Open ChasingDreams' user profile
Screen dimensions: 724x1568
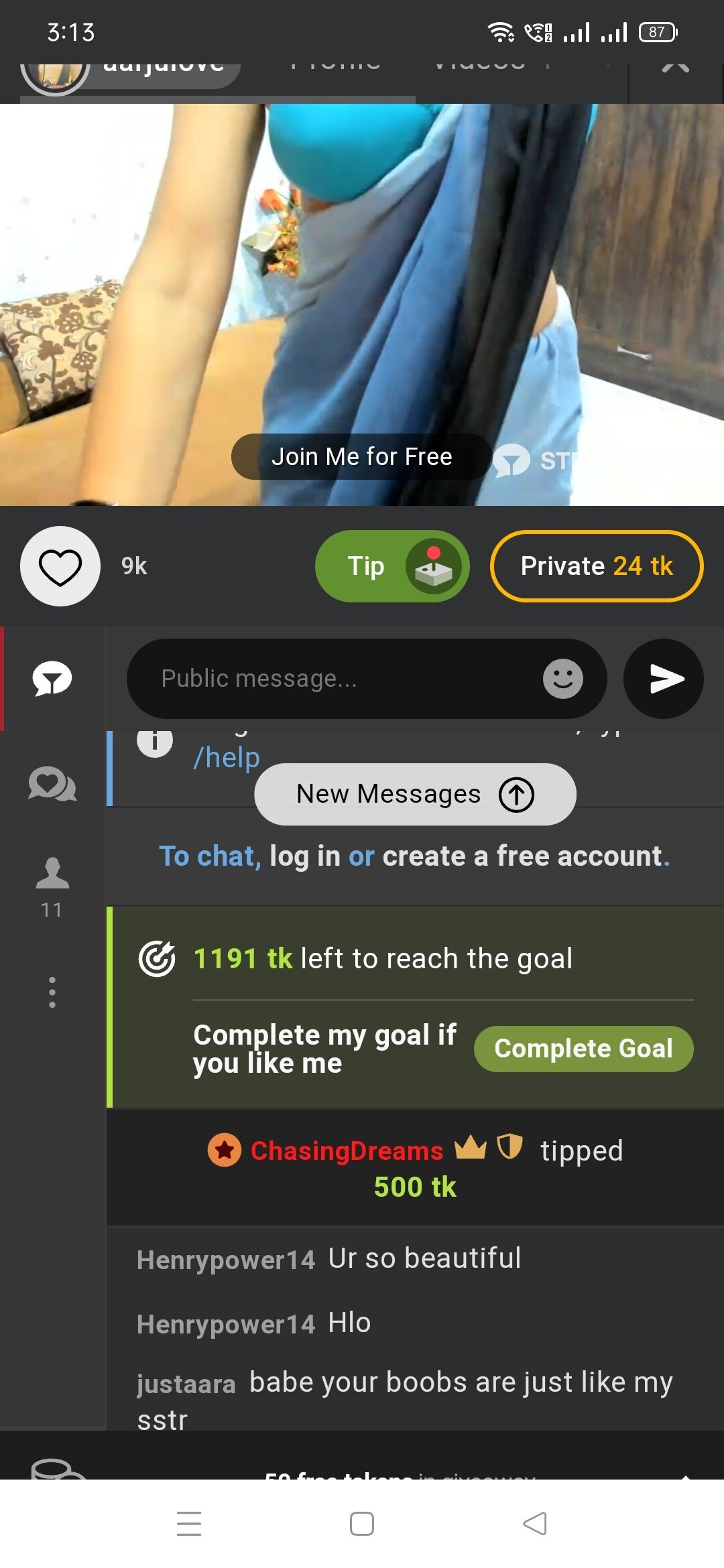(x=347, y=1151)
